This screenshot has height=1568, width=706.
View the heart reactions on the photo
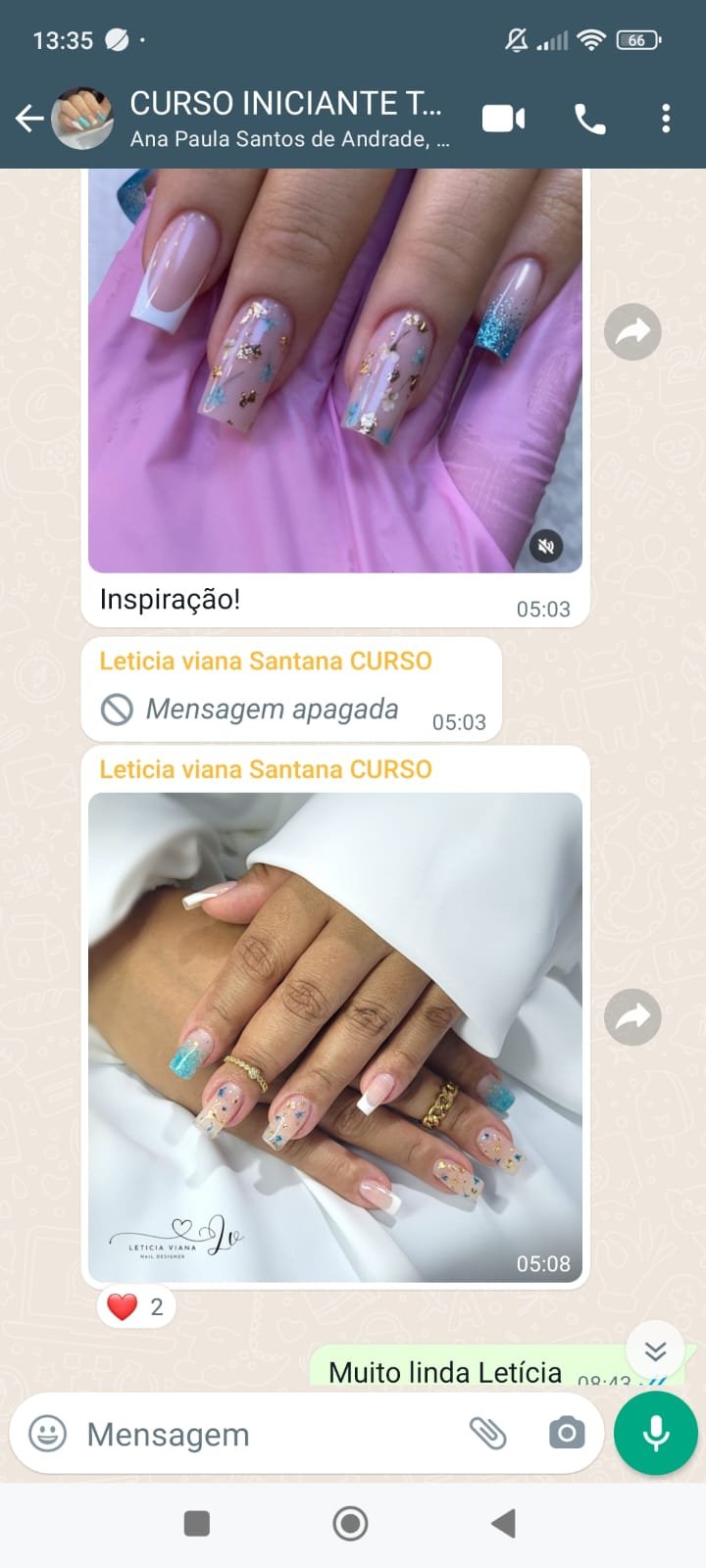136,1306
